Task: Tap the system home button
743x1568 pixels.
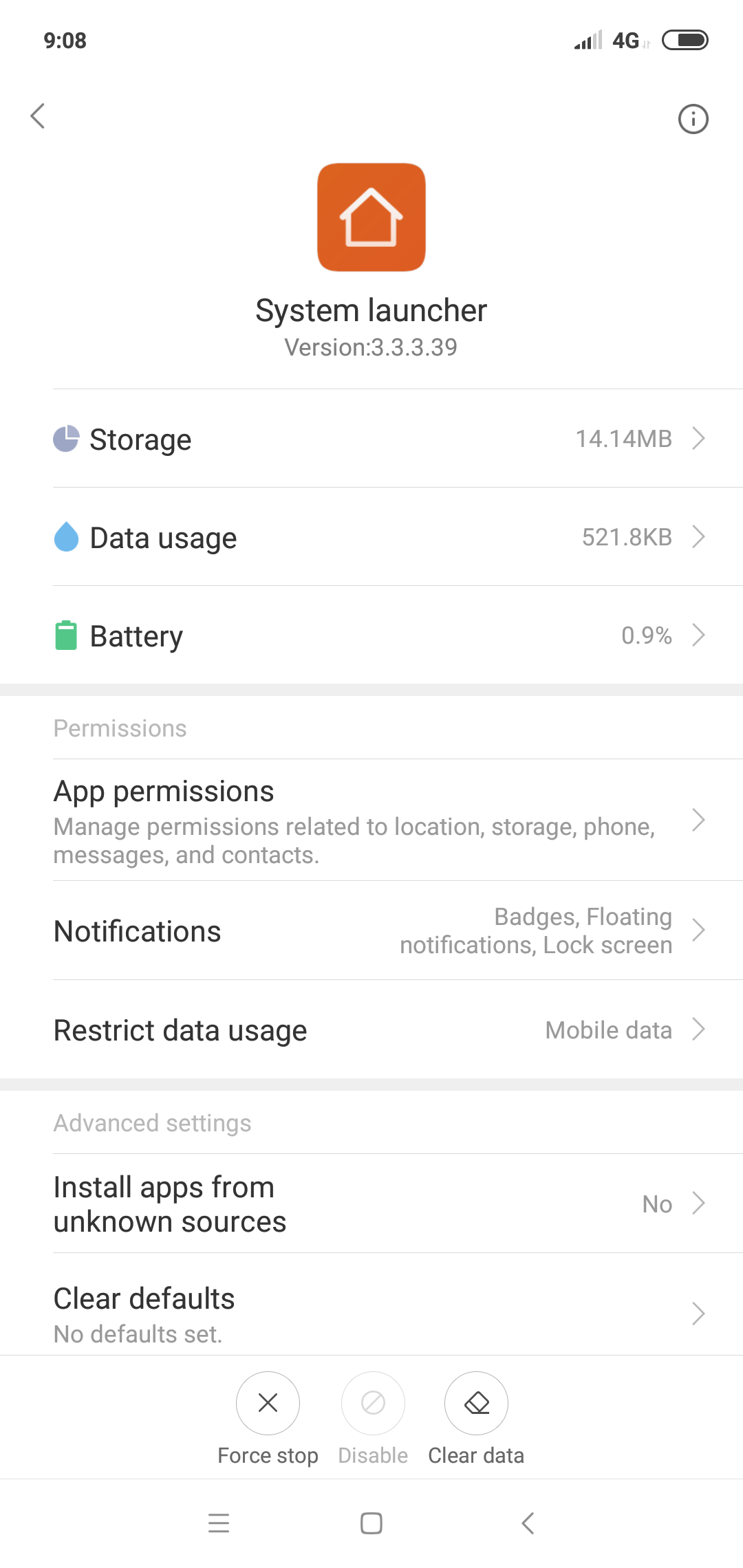Action: pyautogui.click(x=371, y=1523)
